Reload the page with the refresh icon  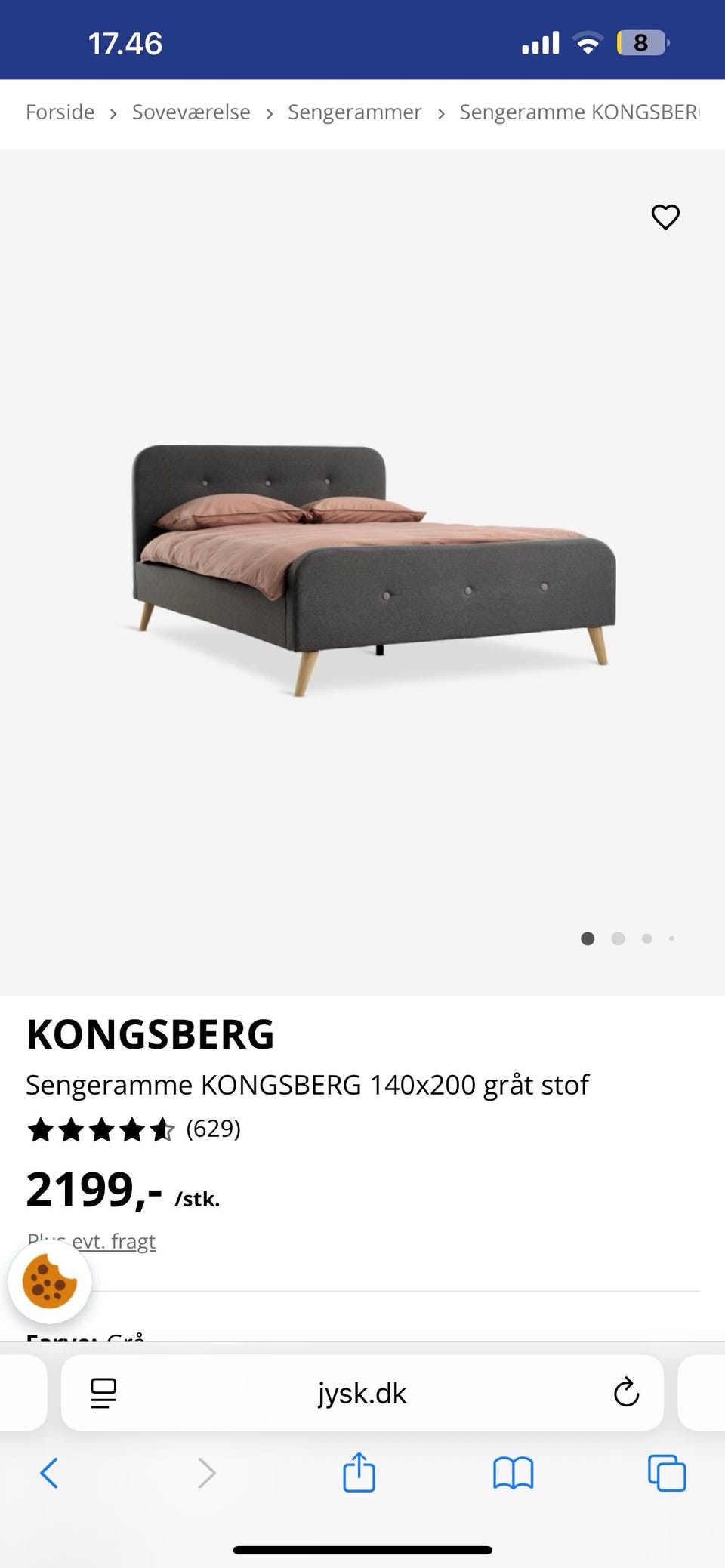[x=627, y=1393]
